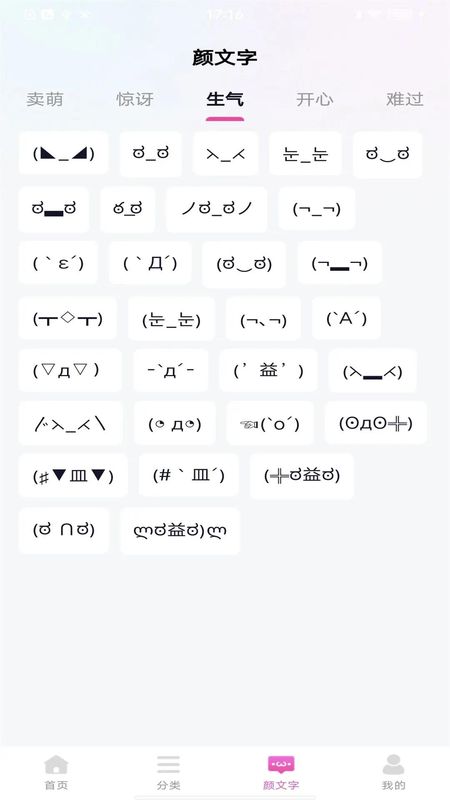
Task: Tap the (◣_◢) emoticon chip
Action: pyautogui.click(x=64, y=154)
